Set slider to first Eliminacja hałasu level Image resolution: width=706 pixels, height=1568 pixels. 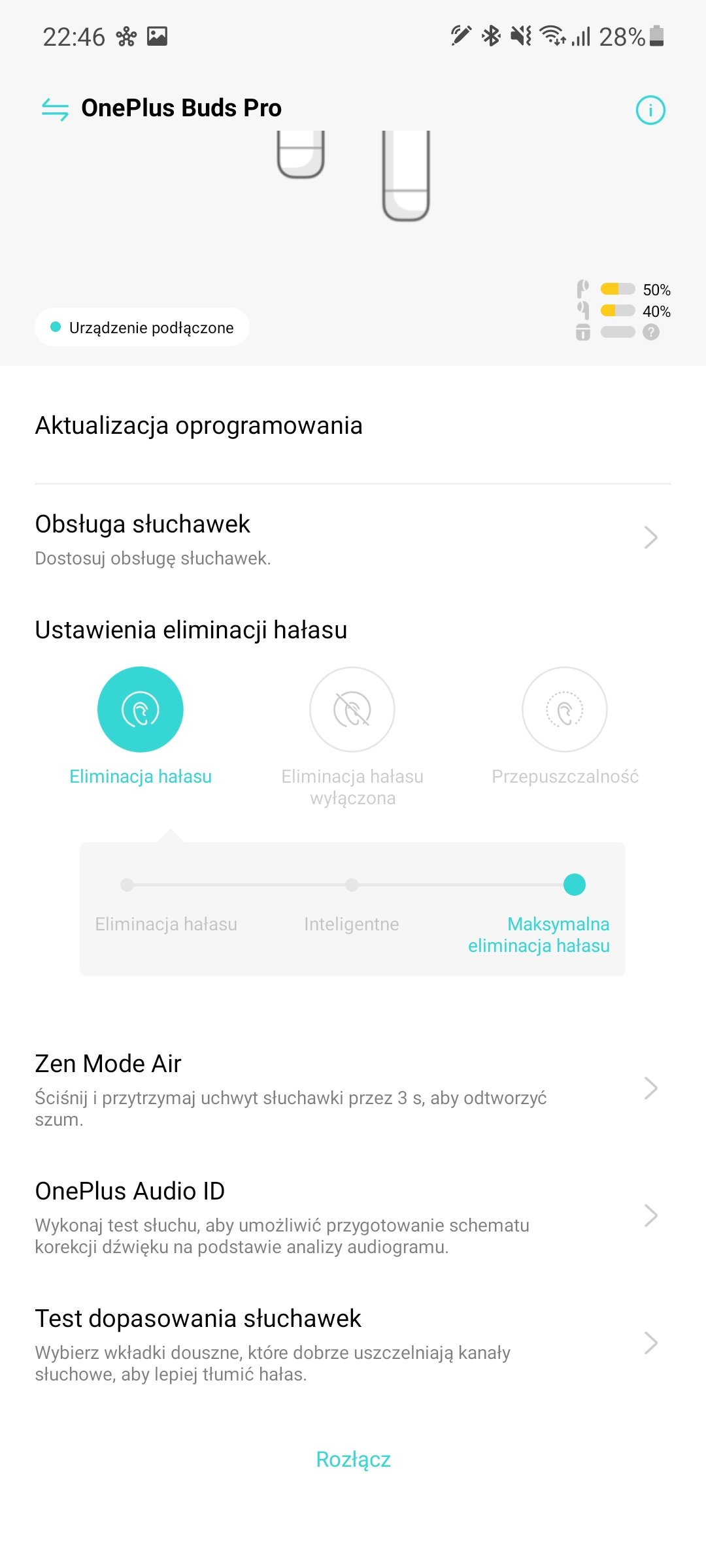pyautogui.click(x=127, y=885)
